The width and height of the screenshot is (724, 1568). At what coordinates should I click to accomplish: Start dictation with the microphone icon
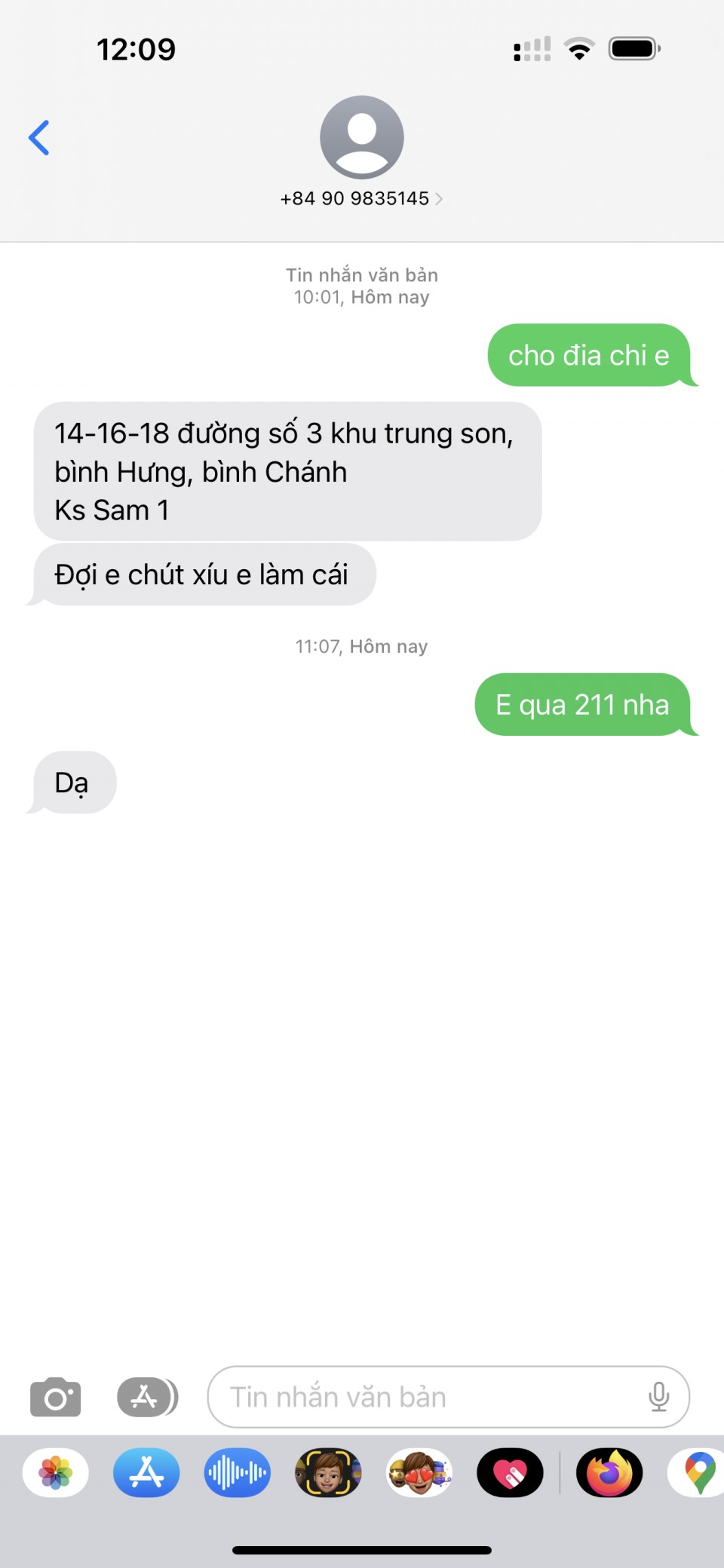click(658, 1398)
